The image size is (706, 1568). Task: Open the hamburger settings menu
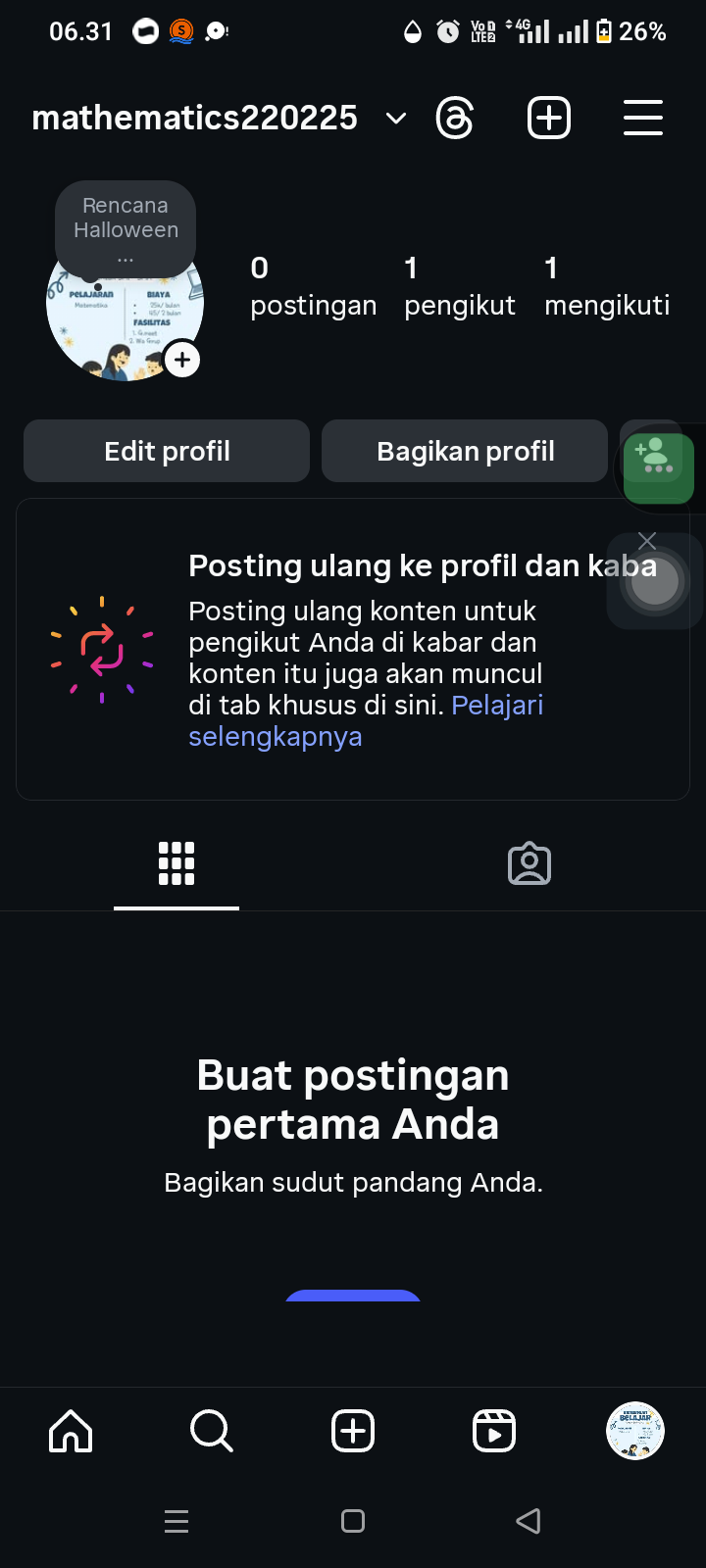(x=643, y=119)
